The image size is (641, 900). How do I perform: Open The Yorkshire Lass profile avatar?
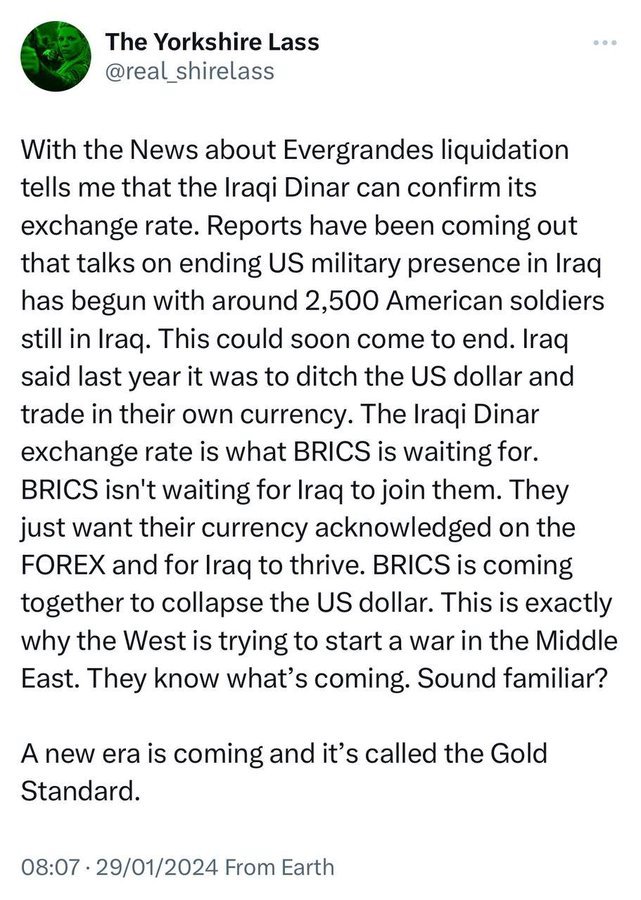[x=57, y=57]
